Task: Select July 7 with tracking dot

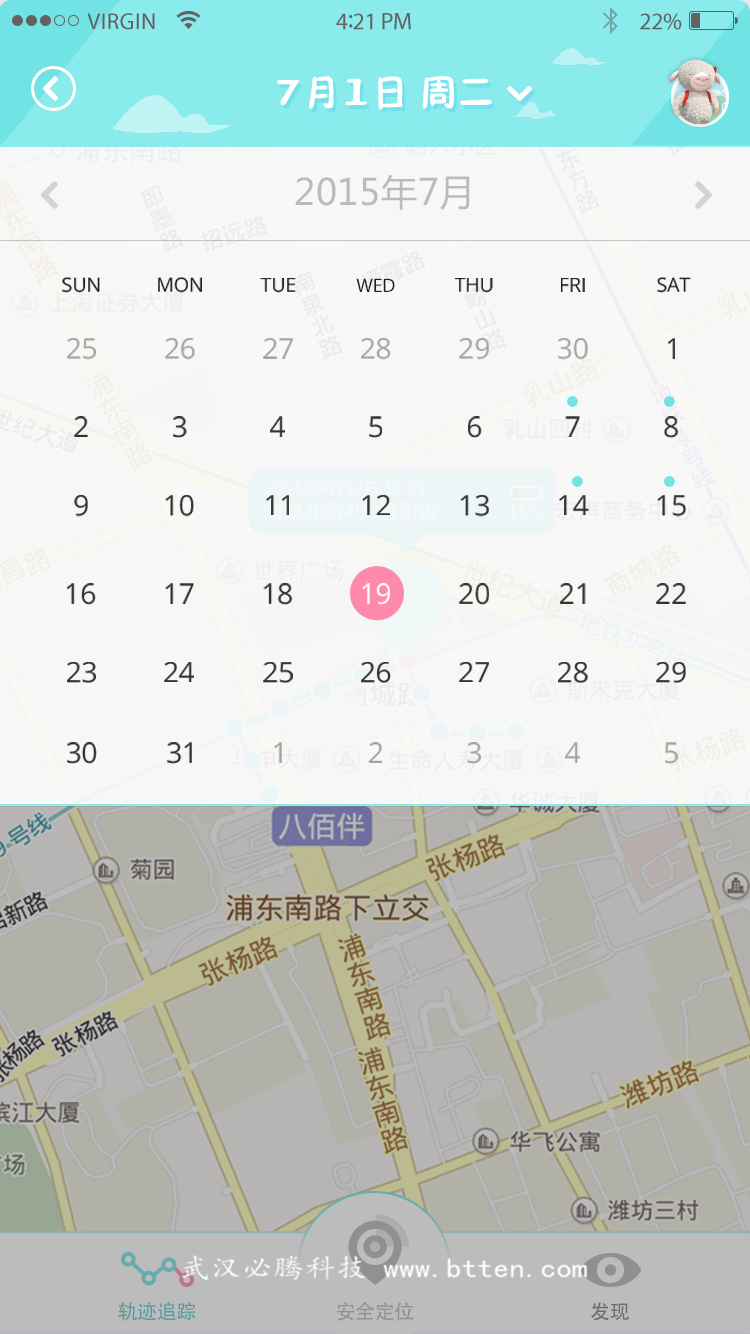Action: [572, 427]
